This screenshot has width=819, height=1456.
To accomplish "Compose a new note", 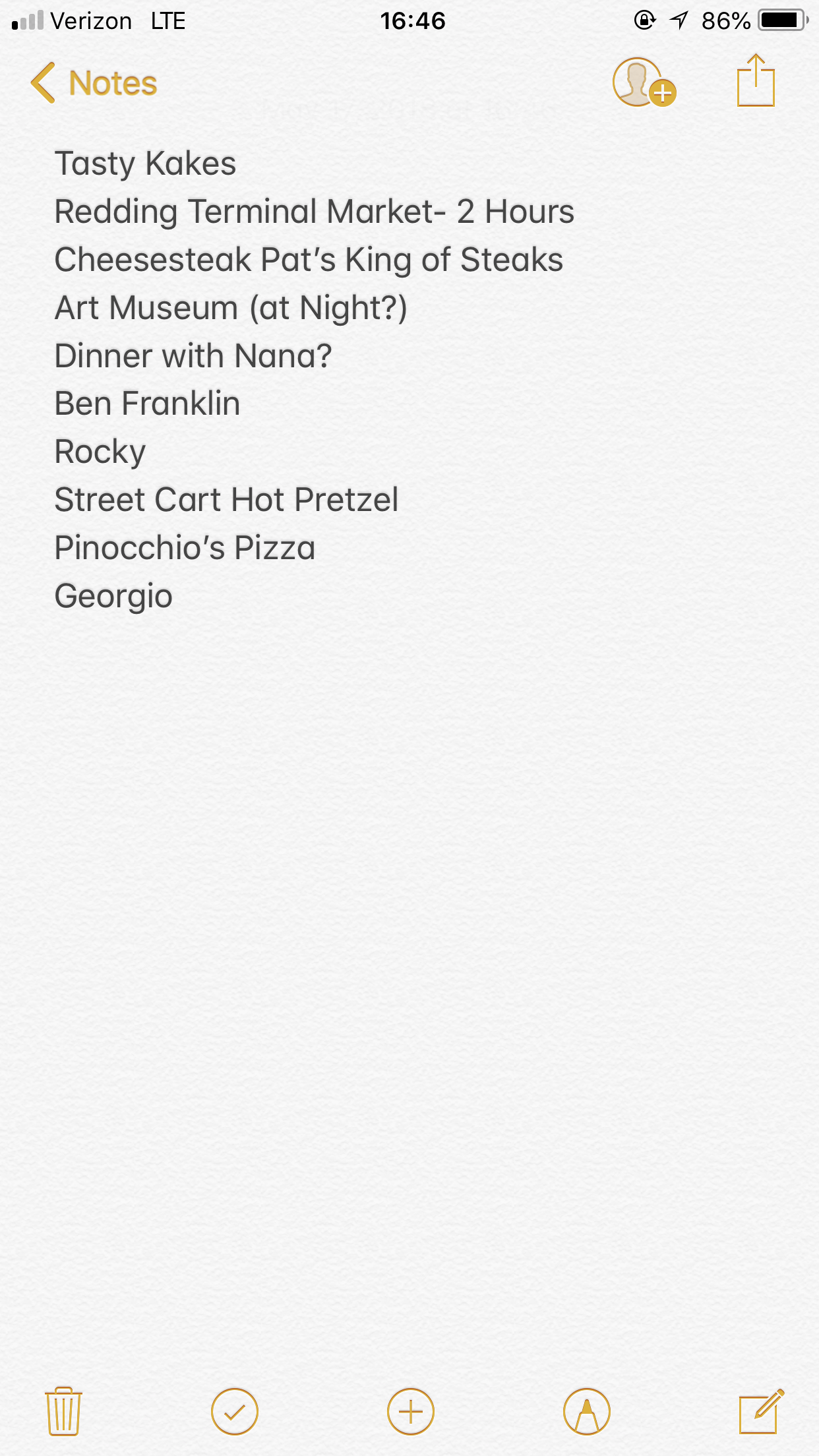I will coord(760,1411).
